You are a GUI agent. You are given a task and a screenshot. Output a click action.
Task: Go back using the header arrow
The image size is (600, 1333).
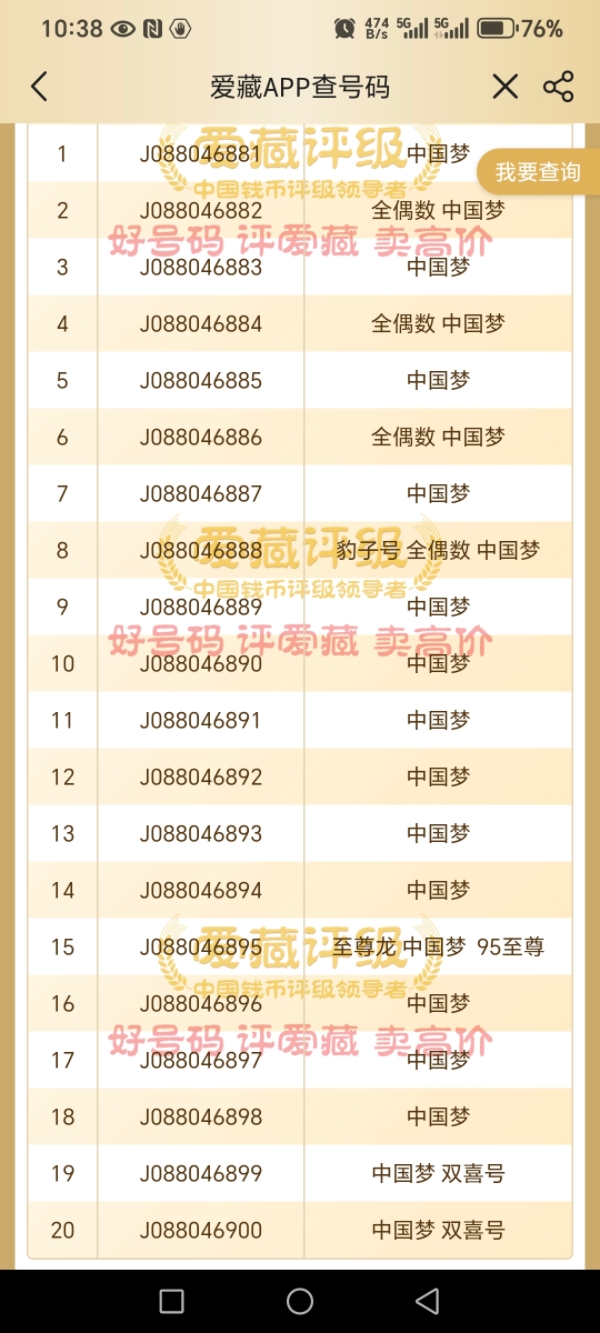tap(39, 87)
